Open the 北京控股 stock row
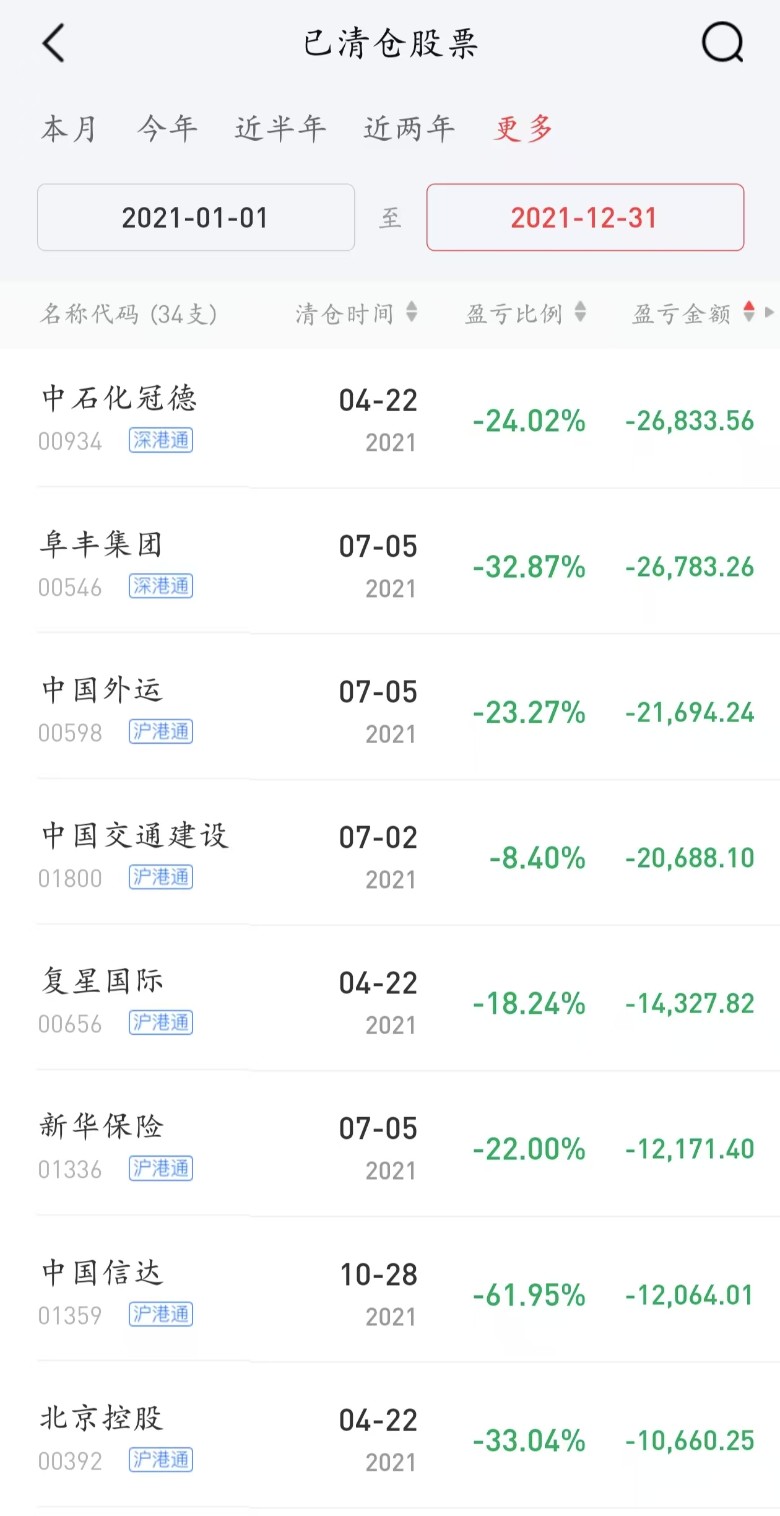This screenshot has width=780, height=1516. click(x=390, y=1440)
